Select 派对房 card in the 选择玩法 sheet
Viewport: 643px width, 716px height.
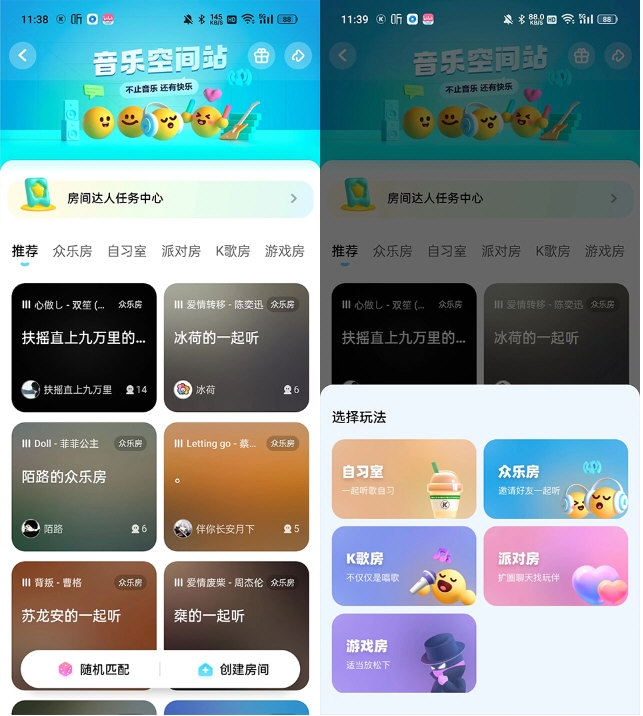point(556,566)
